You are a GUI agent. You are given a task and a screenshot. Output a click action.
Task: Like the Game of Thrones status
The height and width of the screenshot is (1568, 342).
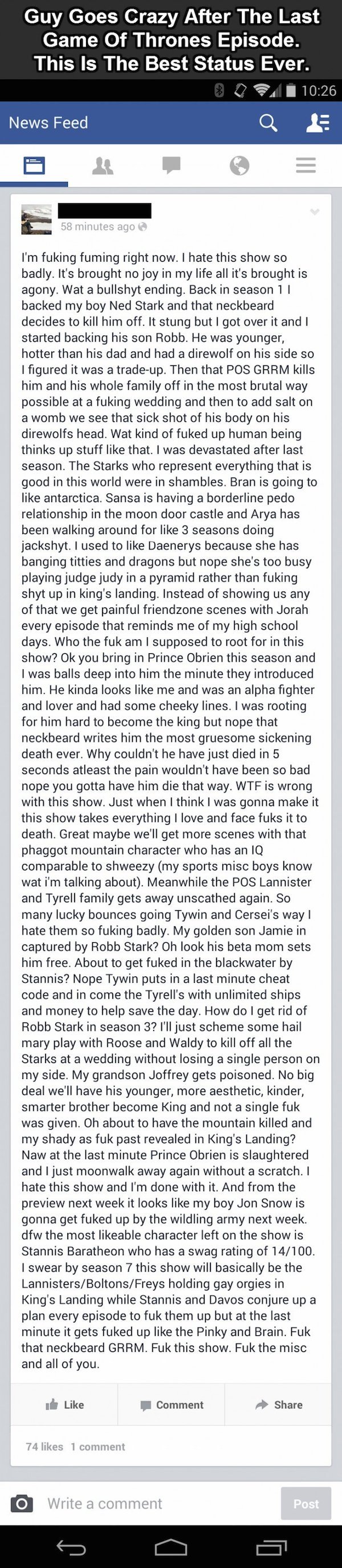(x=65, y=1405)
